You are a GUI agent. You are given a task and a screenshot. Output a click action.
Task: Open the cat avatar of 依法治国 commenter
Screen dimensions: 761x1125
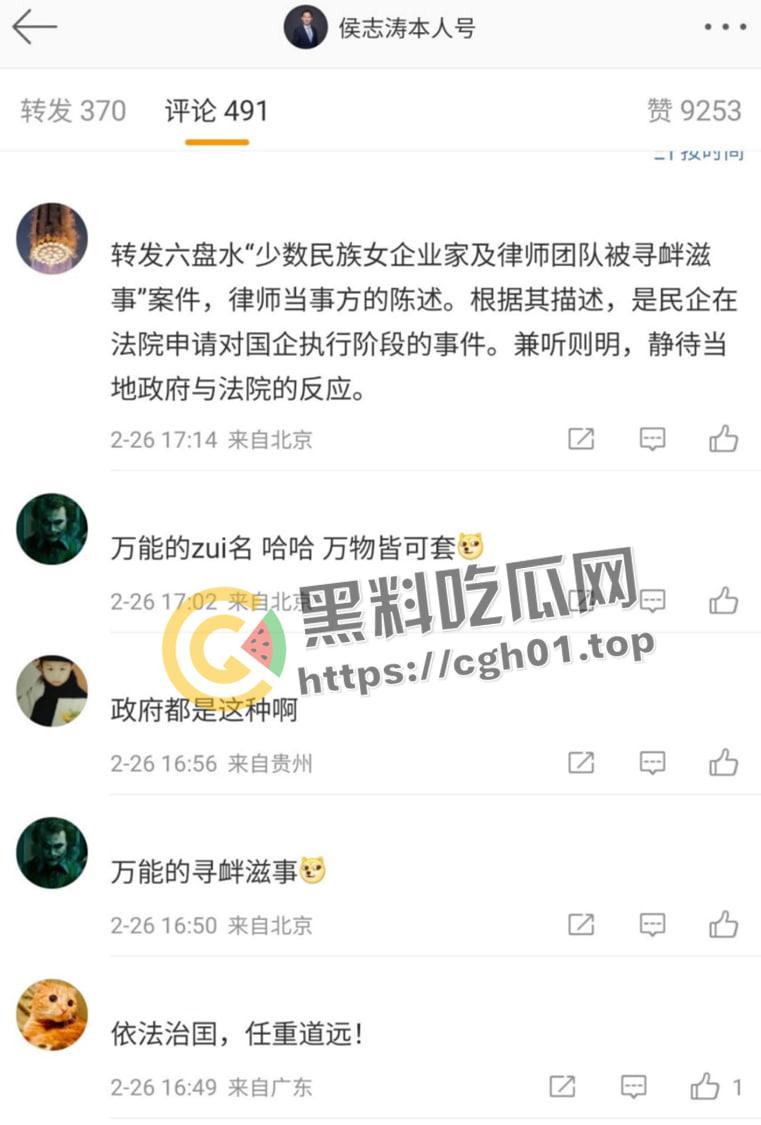52,1014
